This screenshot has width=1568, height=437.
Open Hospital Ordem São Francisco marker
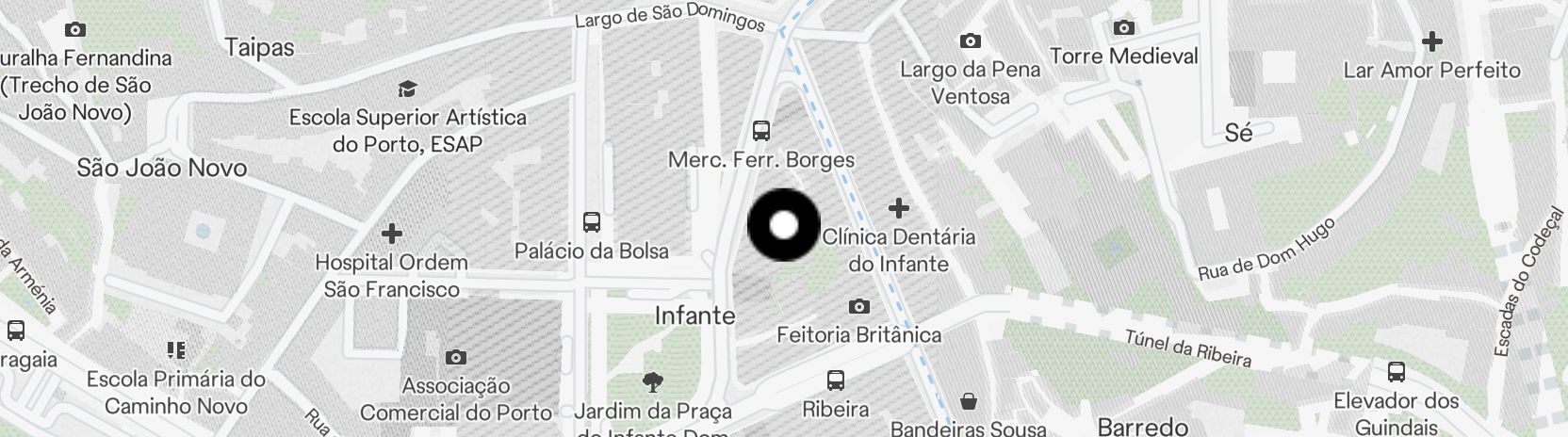coord(391,233)
